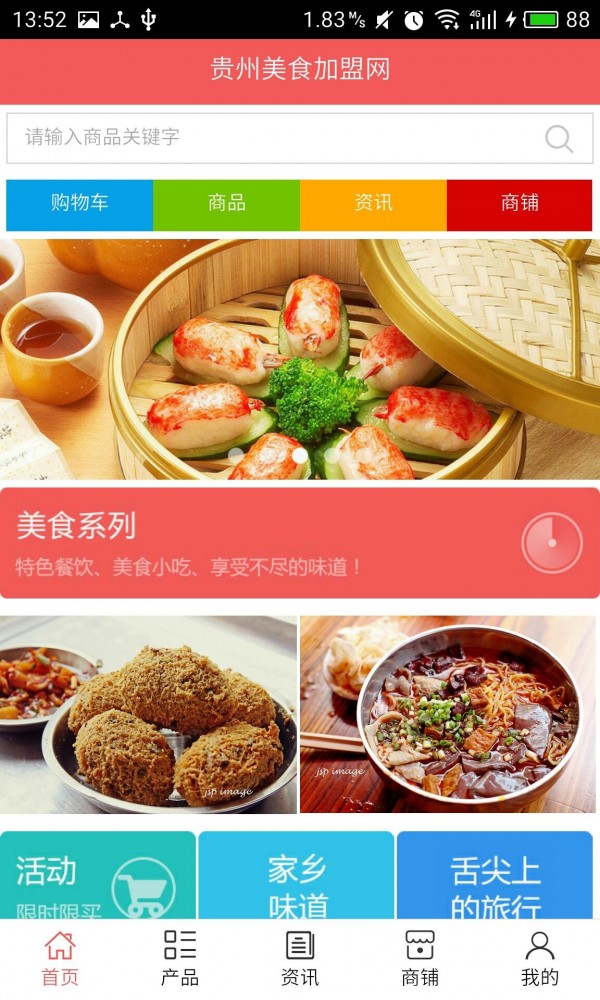View the spicy noodle bowl photo
600x1000 pixels.
click(x=448, y=714)
